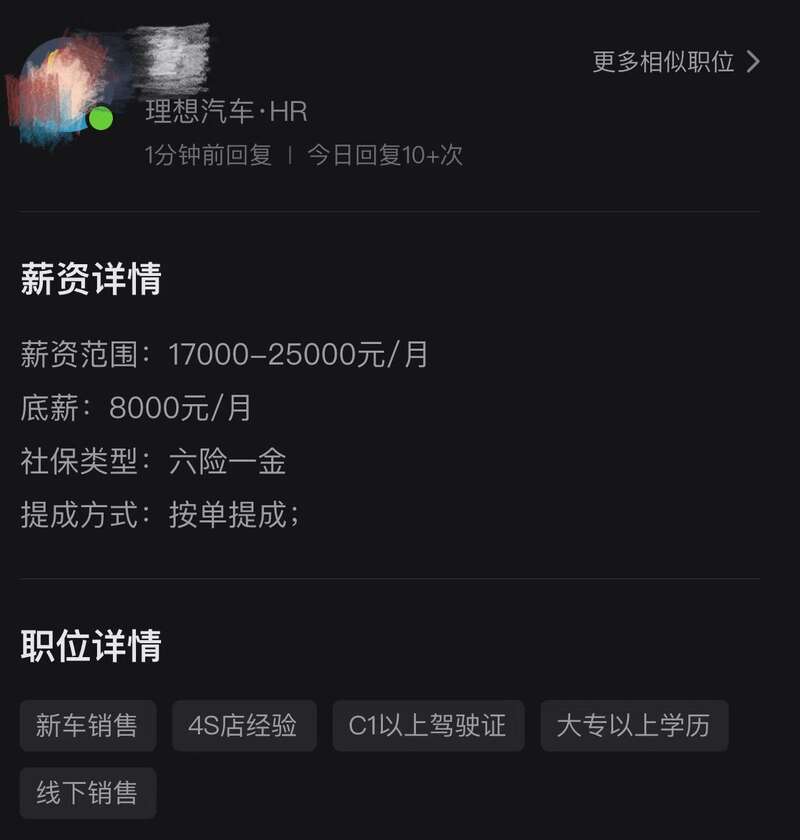Select the 4S店经验 tag

[243, 725]
